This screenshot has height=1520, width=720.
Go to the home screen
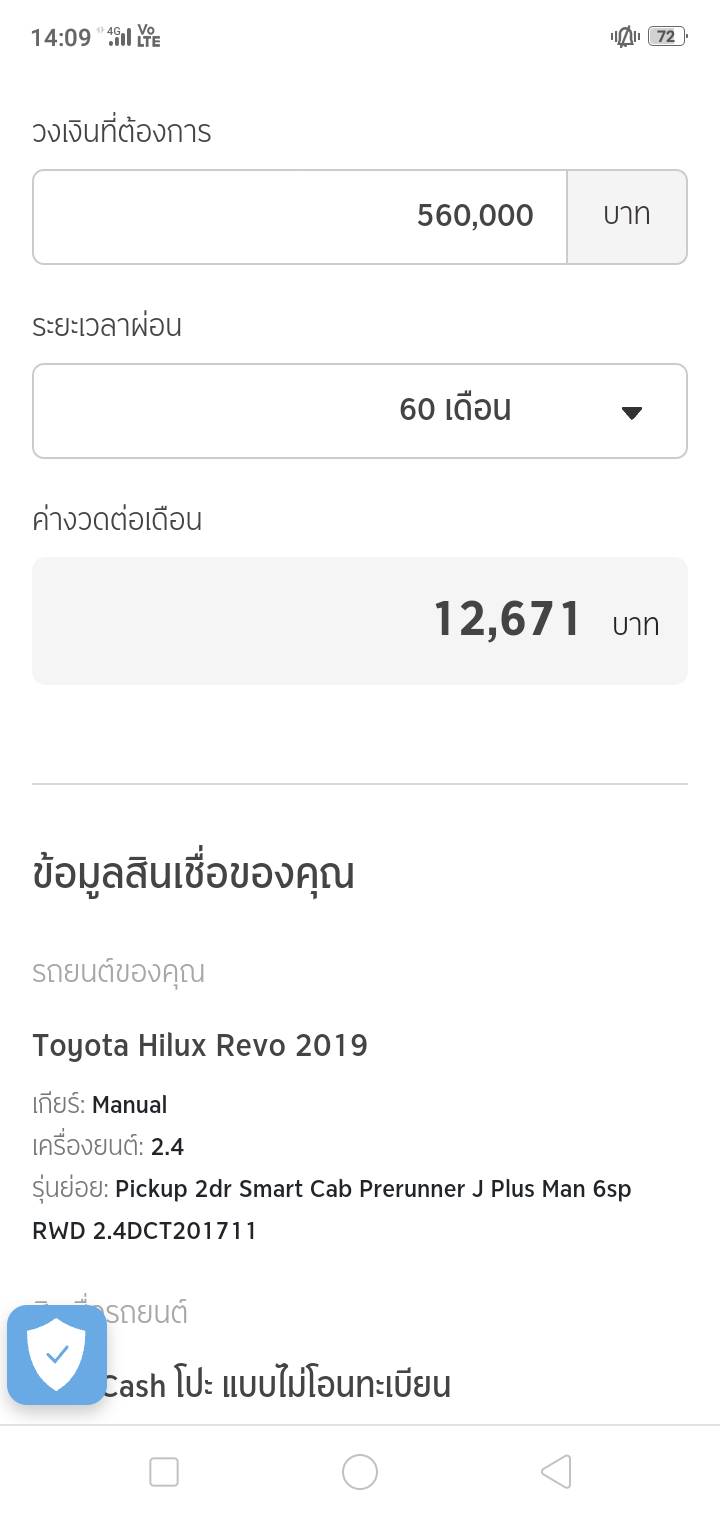(x=360, y=1472)
